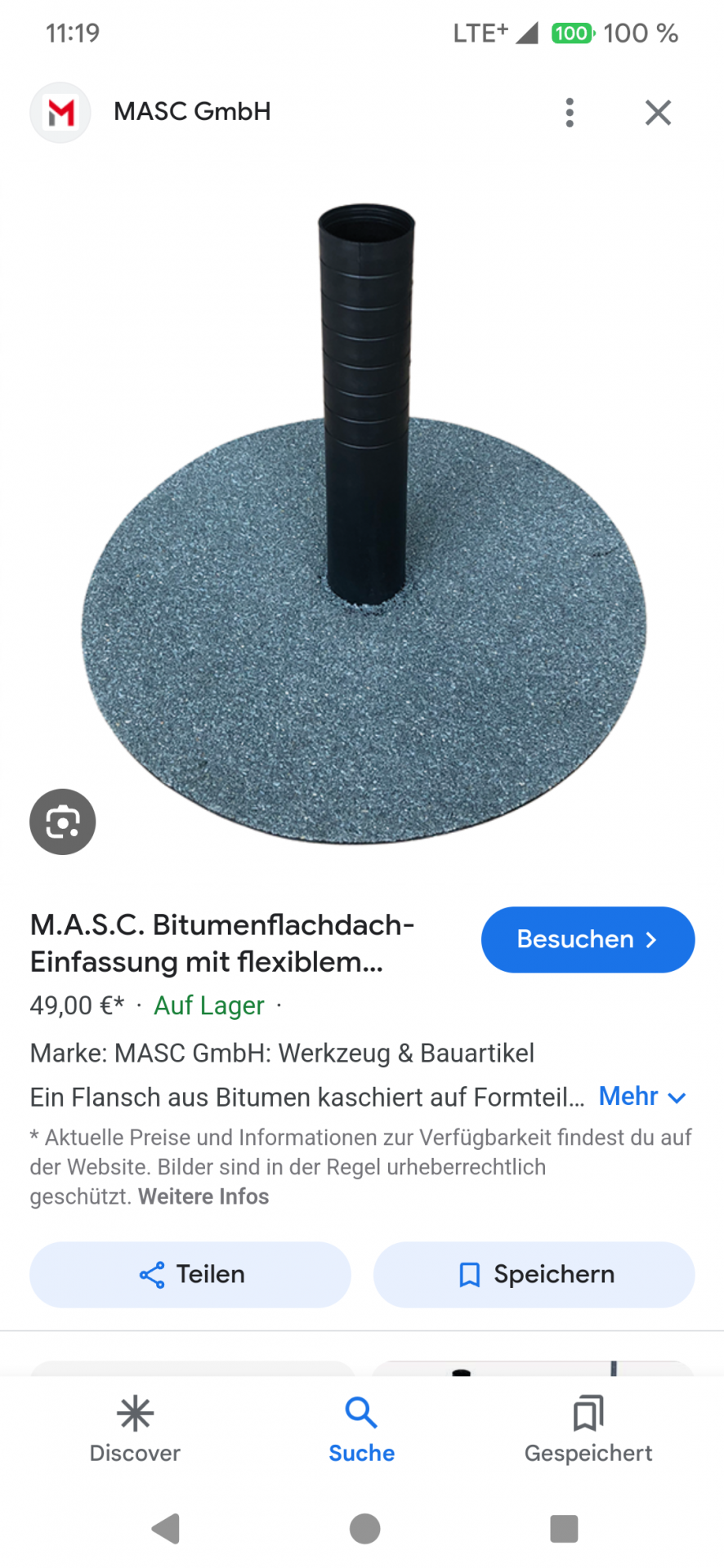Open the Gespeichert tab
Image resolution: width=724 pixels, height=1568 pixels.
click(588, 1429)
